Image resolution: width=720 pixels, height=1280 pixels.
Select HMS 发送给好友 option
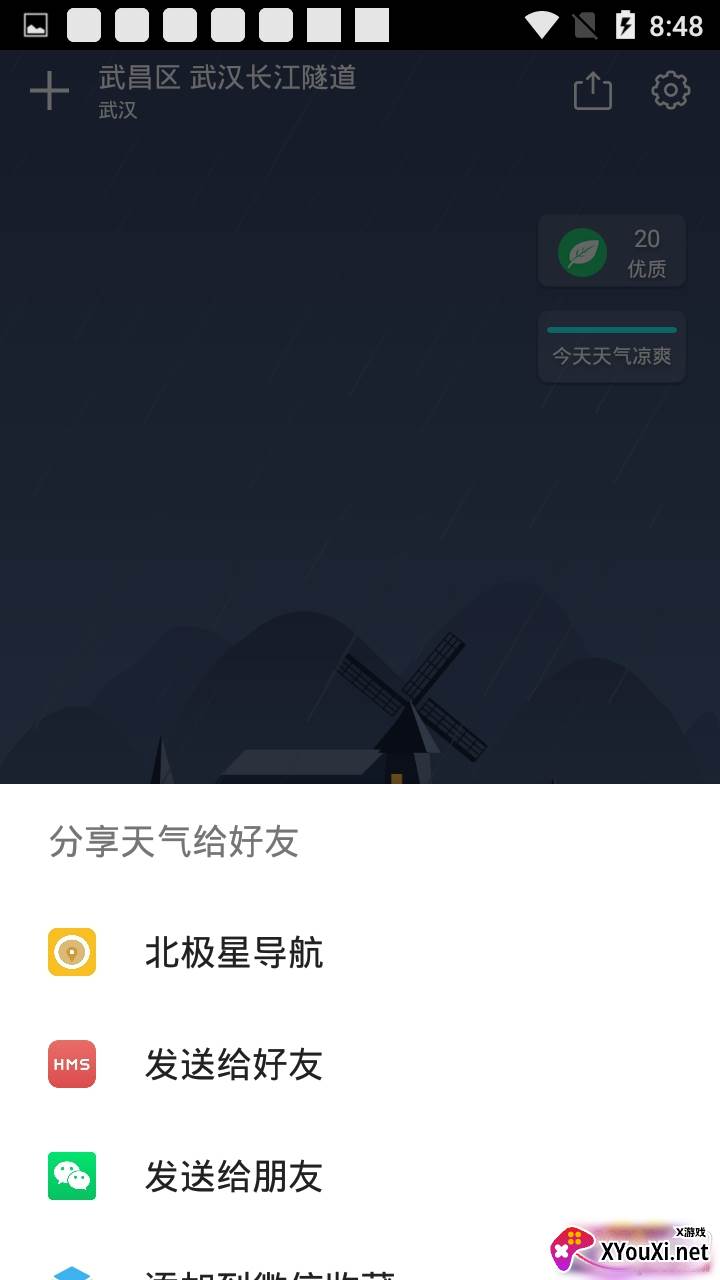234,1065
